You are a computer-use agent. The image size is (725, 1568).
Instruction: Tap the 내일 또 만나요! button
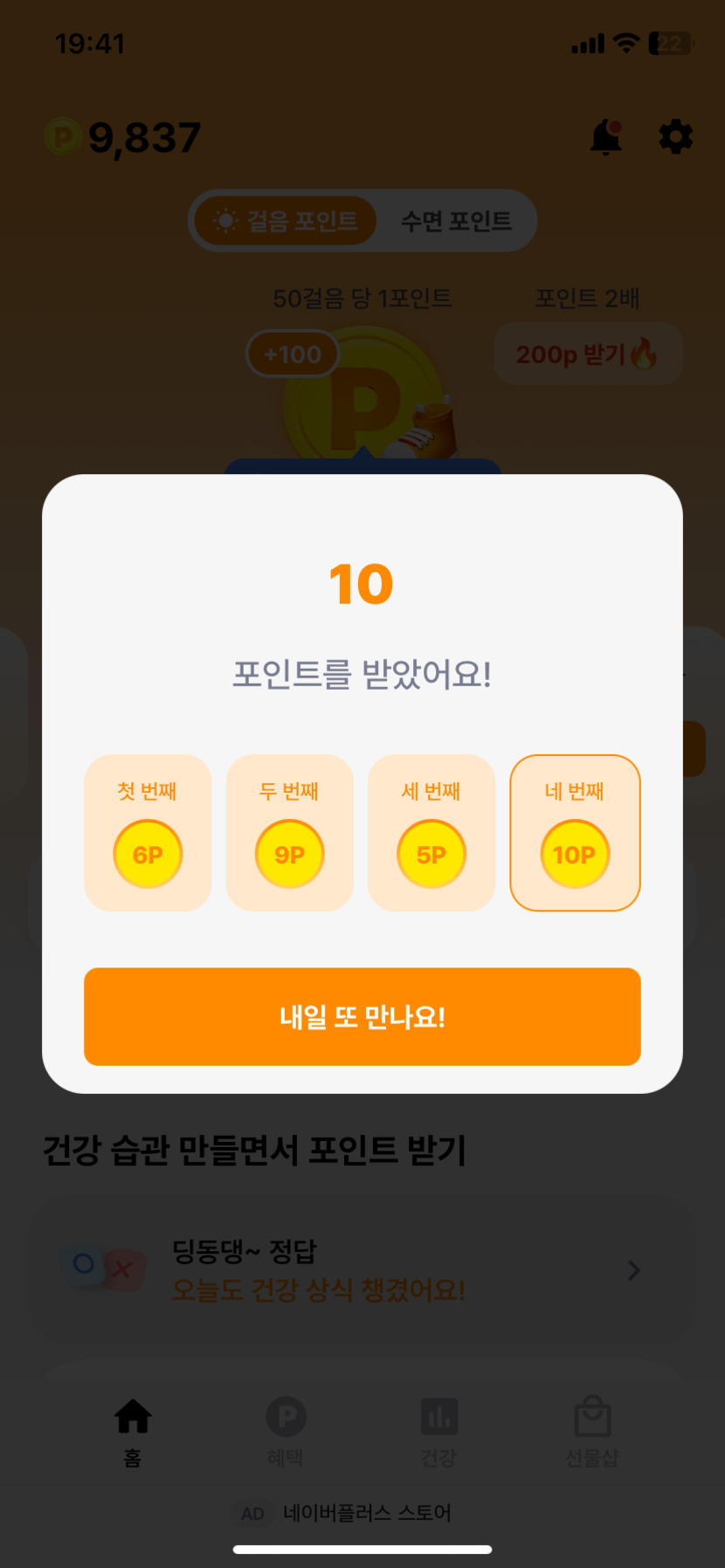[x=362, y=1016]
